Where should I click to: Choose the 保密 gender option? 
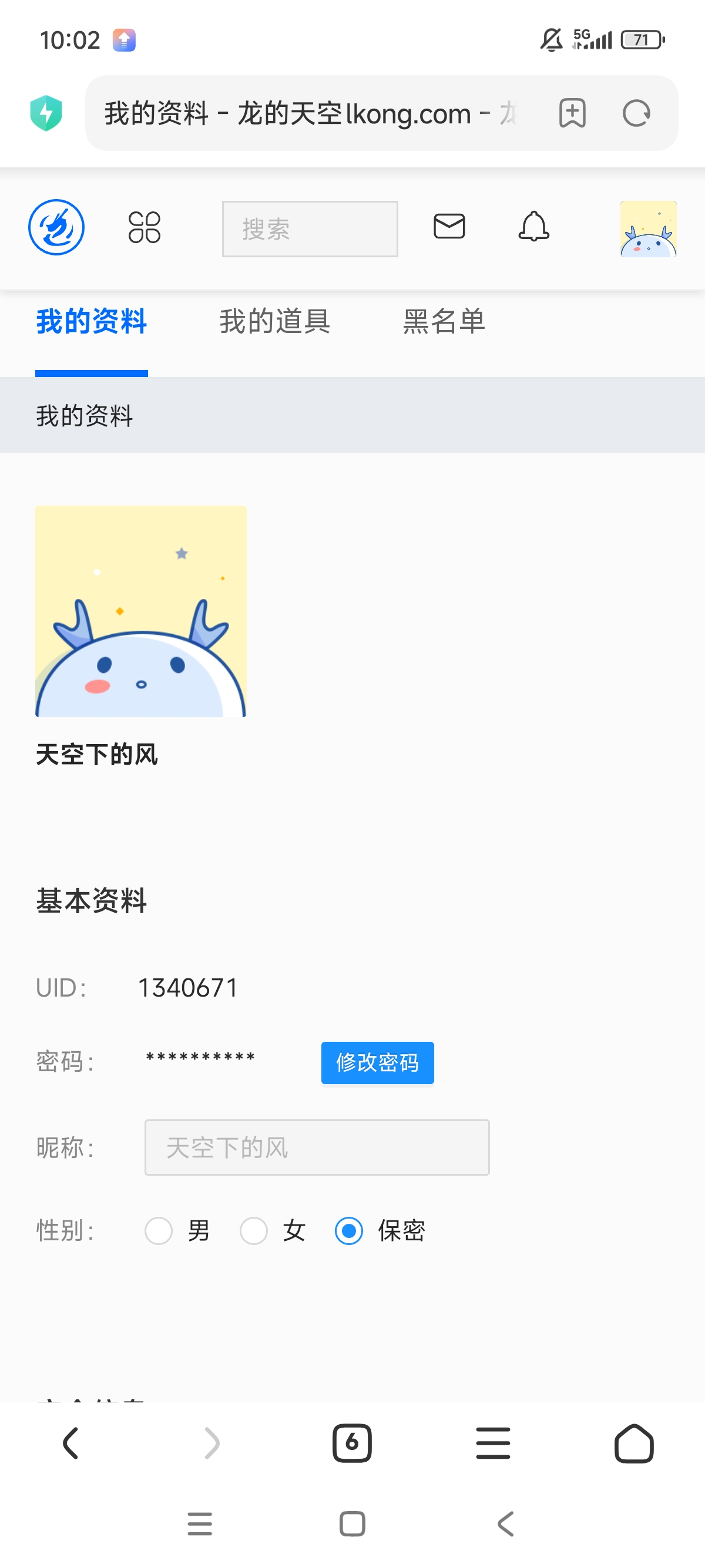(349, 1231)
